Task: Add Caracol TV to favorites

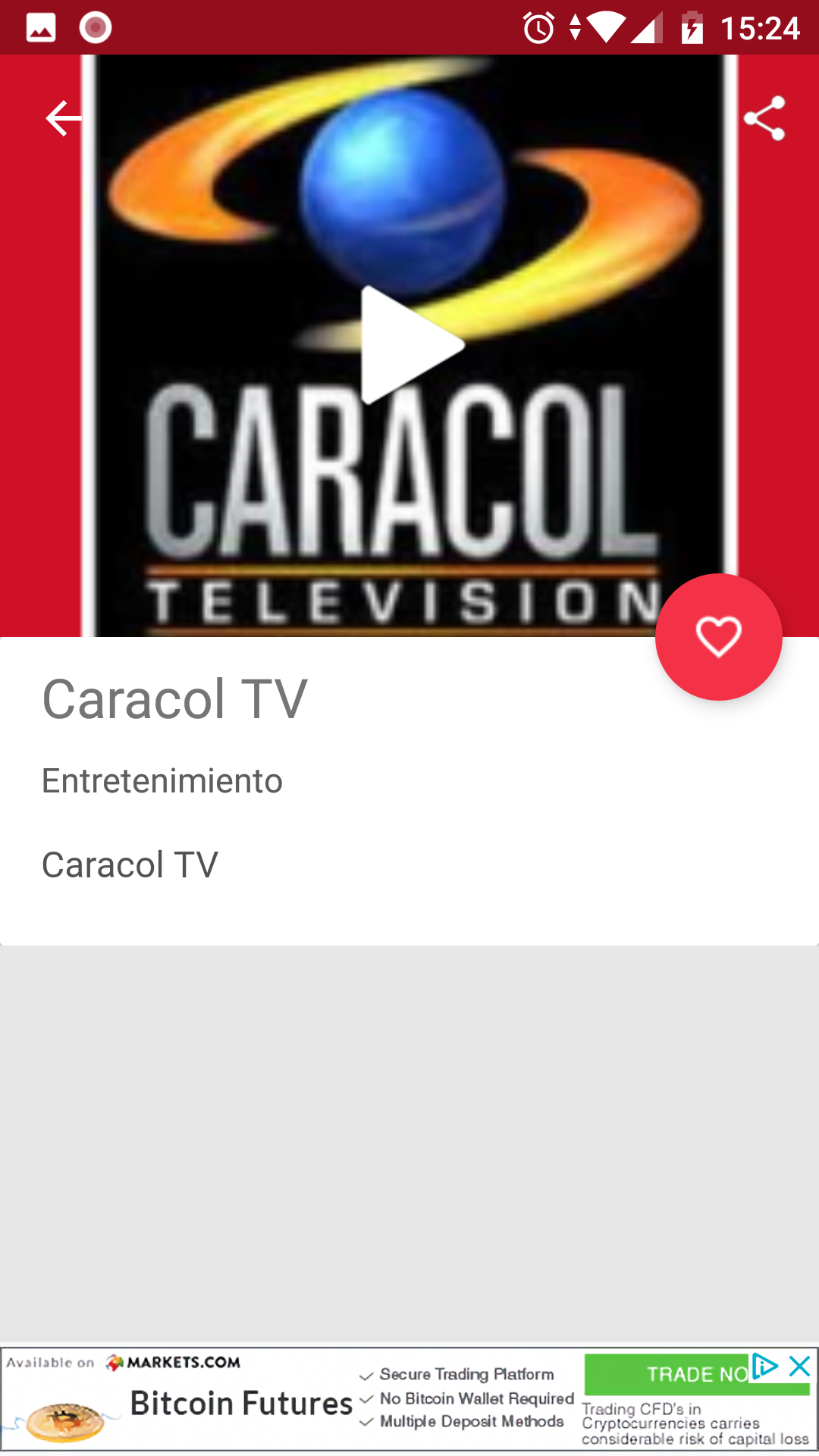Action: [x=718, y=637]
